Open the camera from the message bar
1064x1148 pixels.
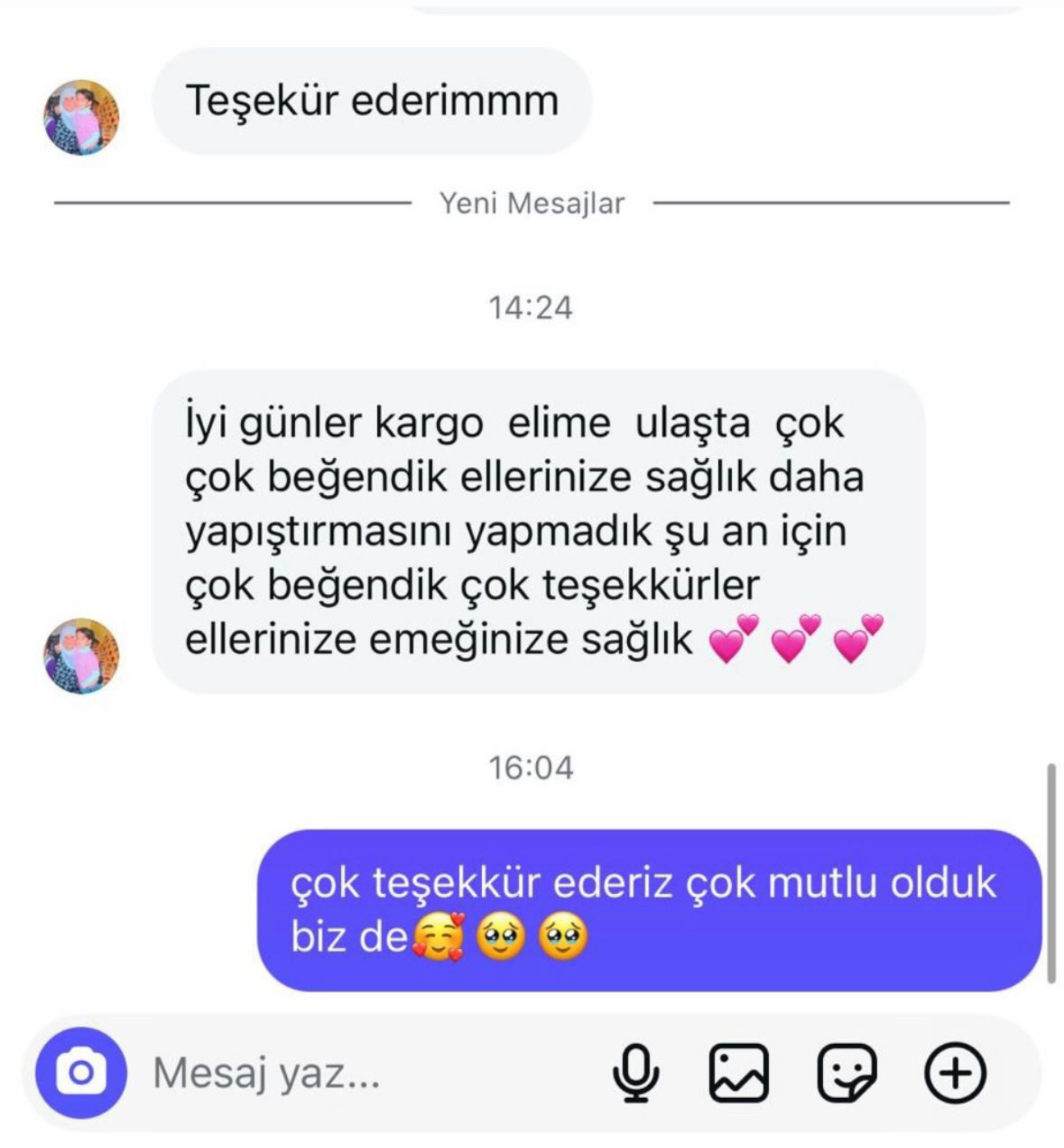click(81, 1072)
